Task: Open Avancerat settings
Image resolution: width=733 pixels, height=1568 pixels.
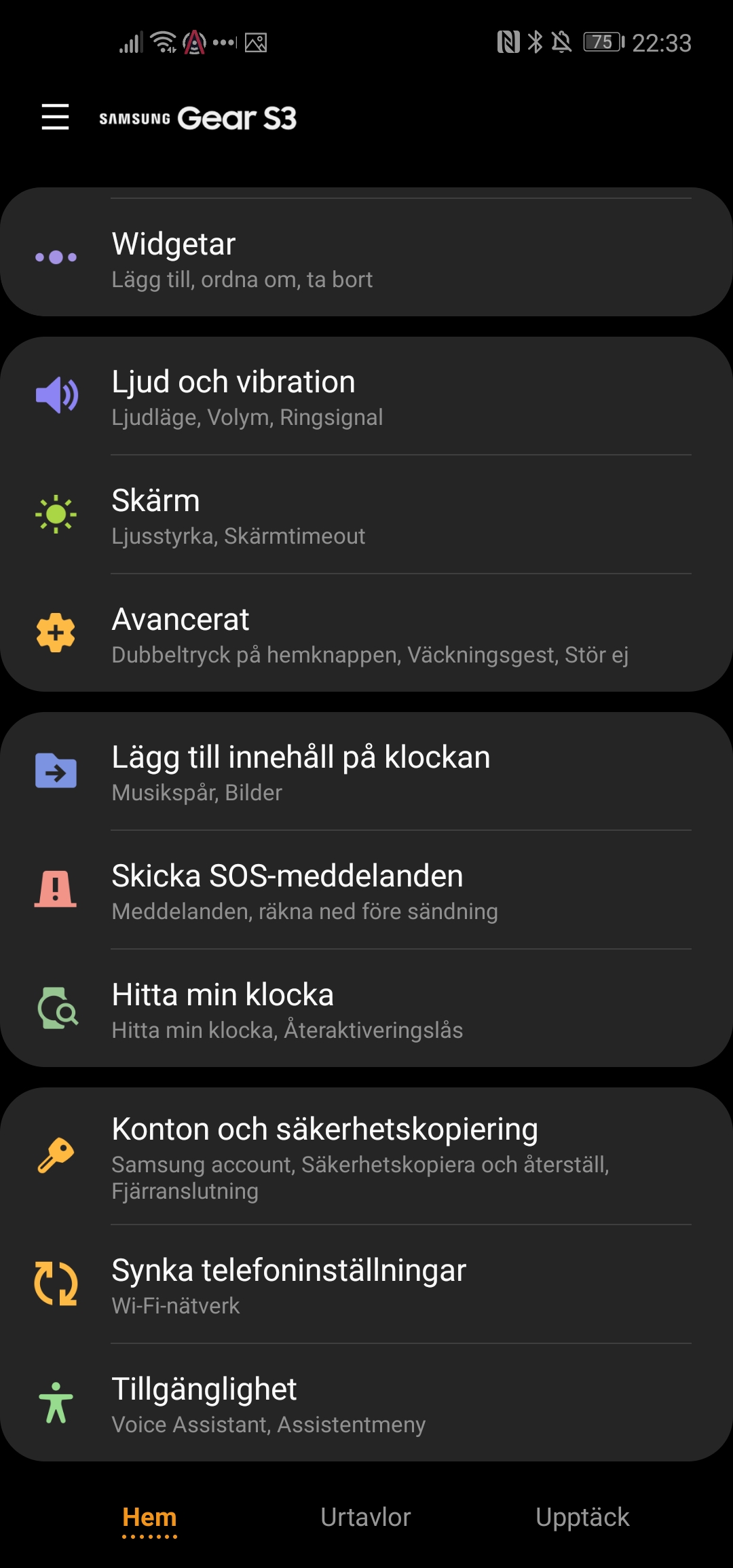Action: click(x=366, y=635)
